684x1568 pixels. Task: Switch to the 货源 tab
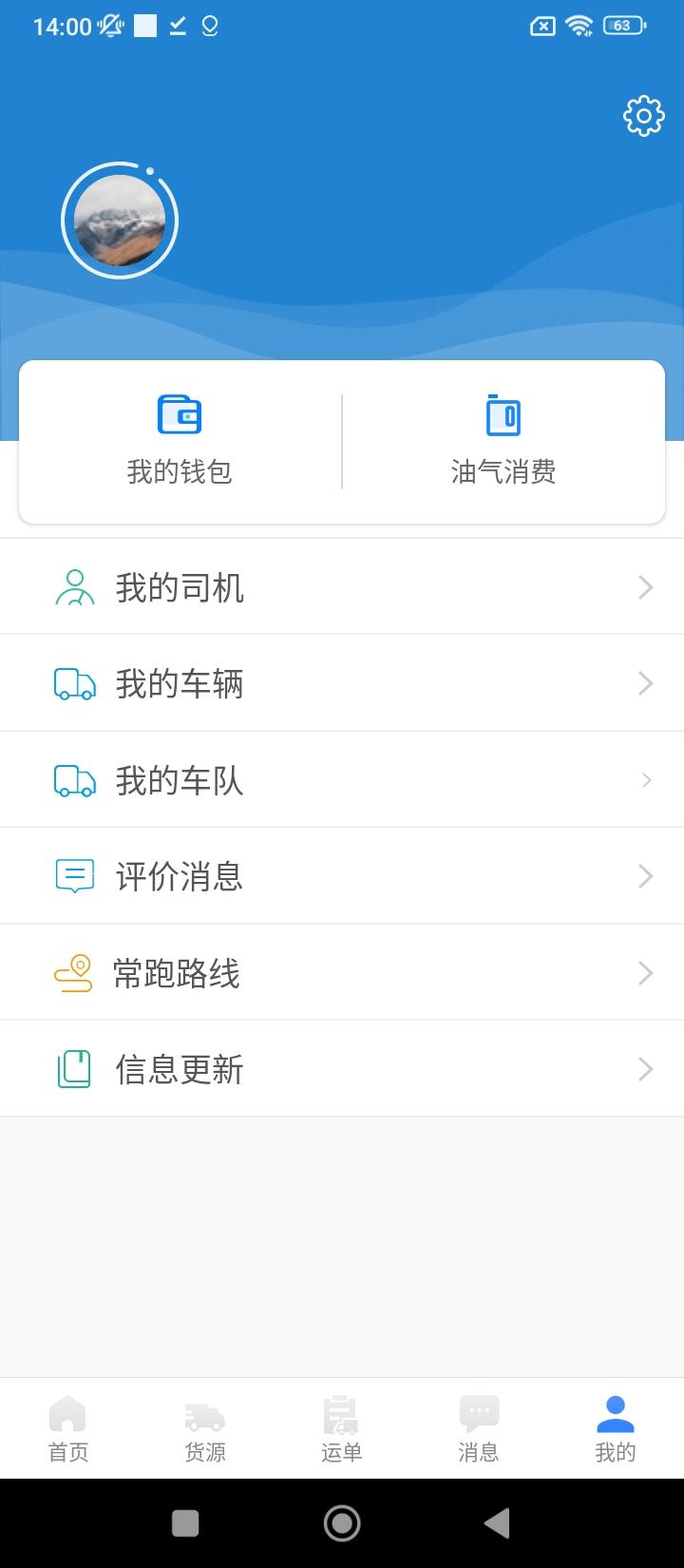coord(205,1428)
